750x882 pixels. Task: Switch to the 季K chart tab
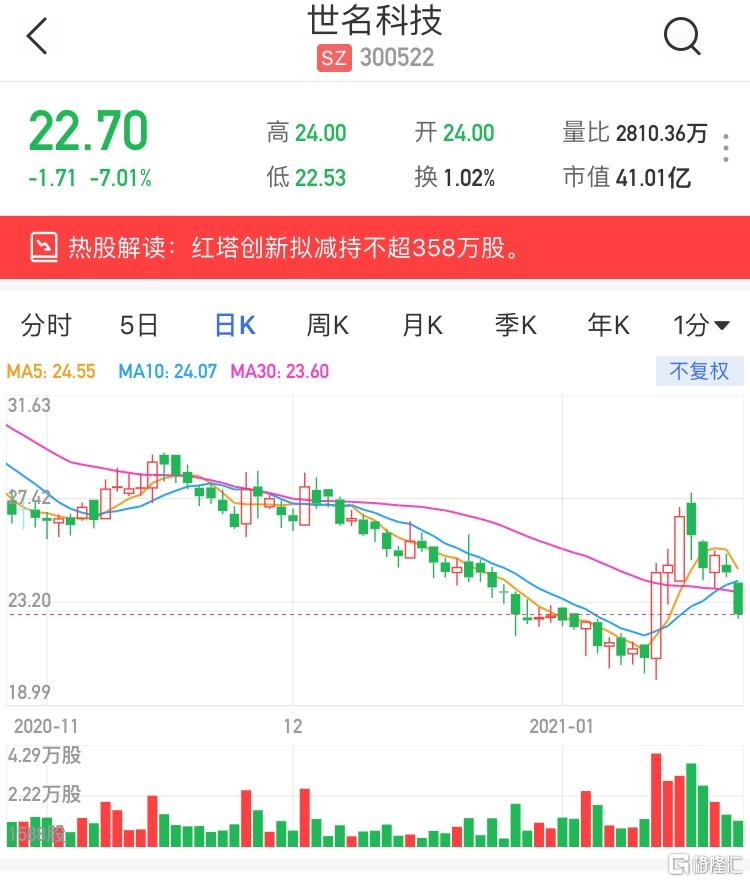516,325
